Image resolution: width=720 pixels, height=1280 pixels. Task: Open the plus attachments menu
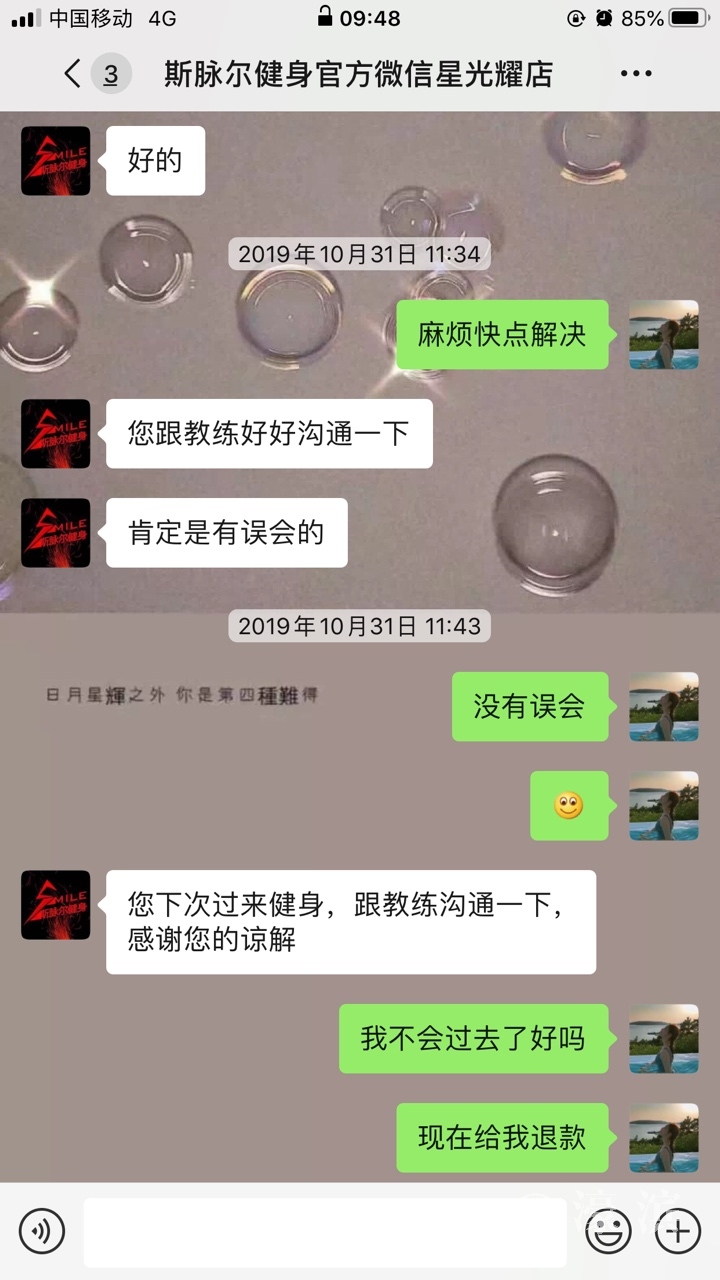[x=677, y=1231]
